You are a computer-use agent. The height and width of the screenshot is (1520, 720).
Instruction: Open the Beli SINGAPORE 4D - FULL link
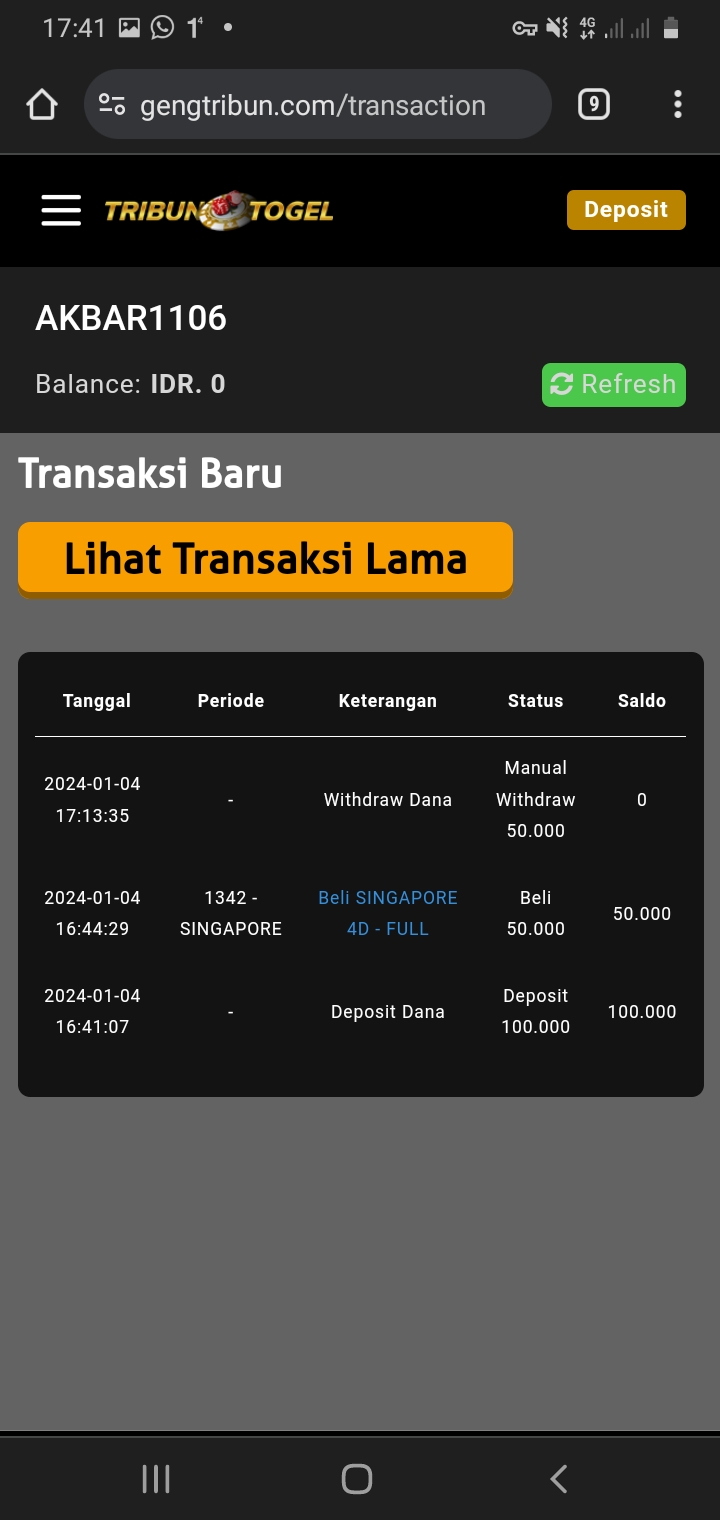tap(388, 913)
